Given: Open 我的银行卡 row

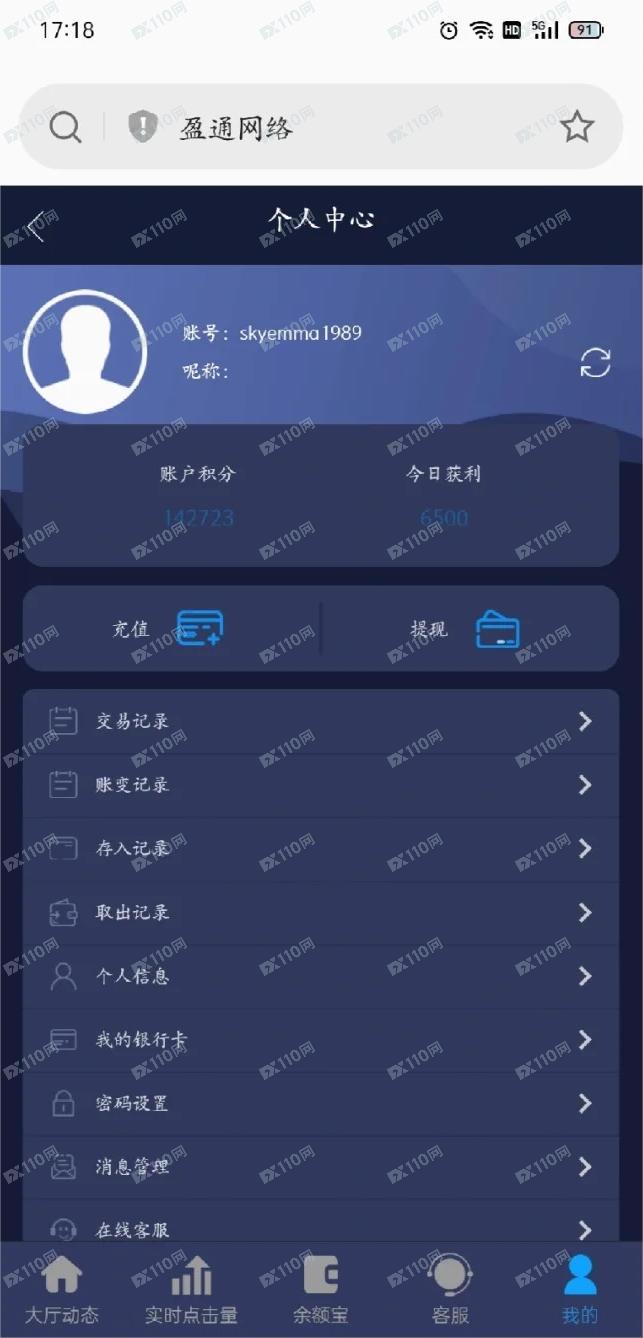Looking at the screenshot, I should tap(320, 1040).
